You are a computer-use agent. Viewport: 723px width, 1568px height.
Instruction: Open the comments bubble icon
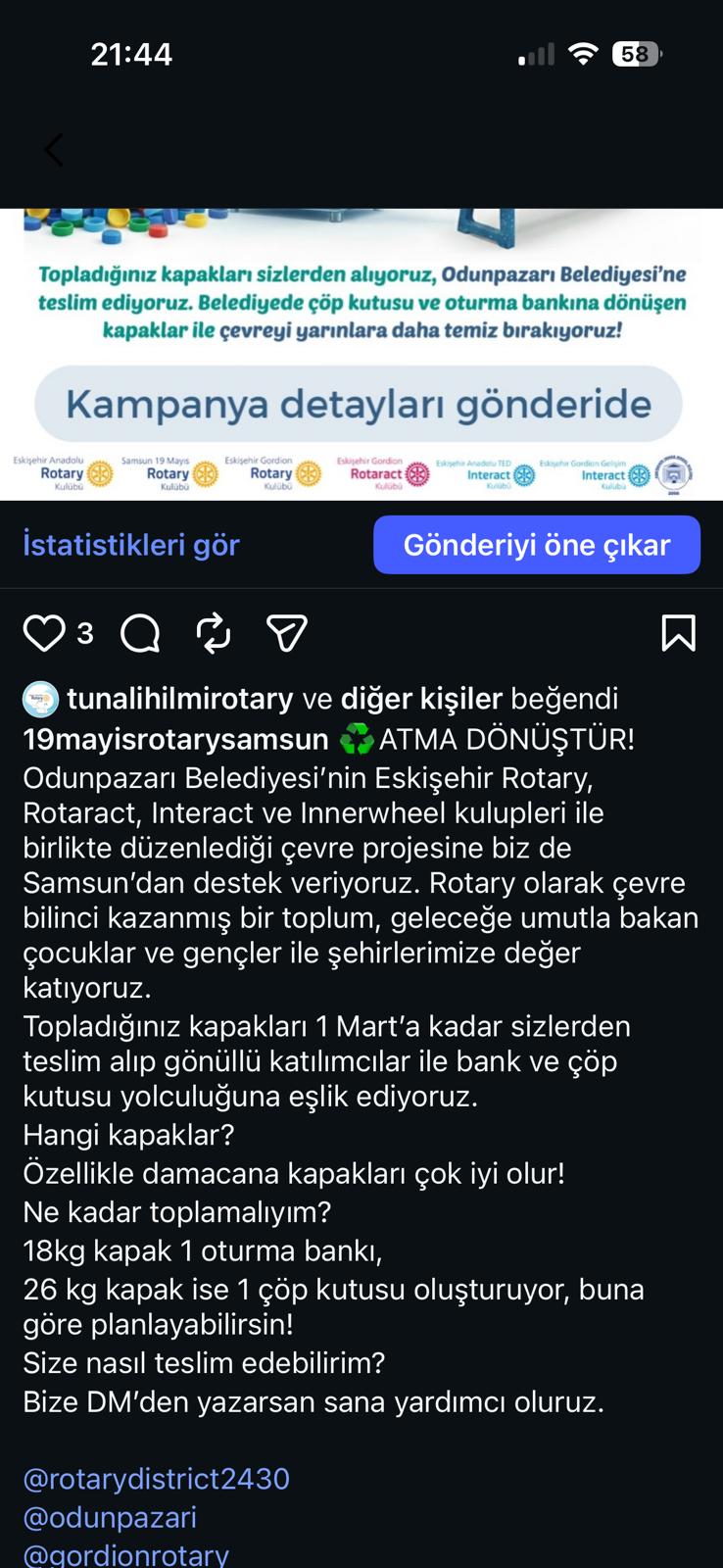click(x=140, y=633)
